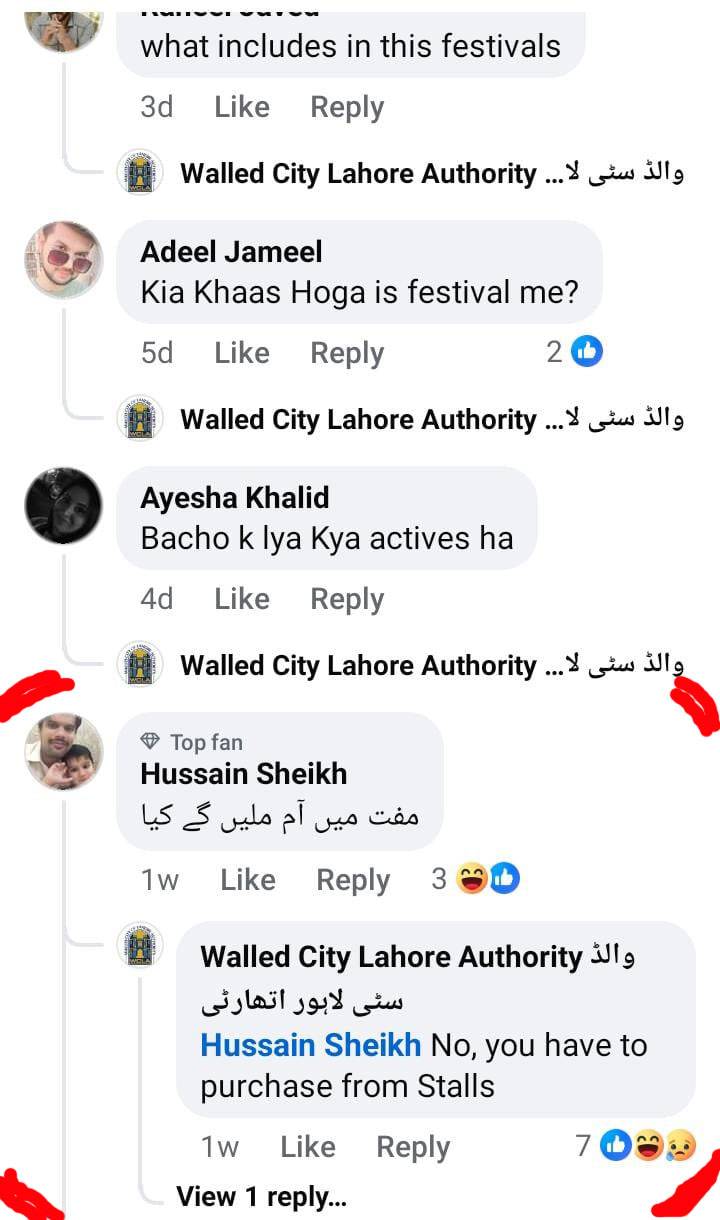Image resolution: width=720 pixels, height=1220 pixels.
Task: Reply to Ayesha Khalid's comment
Action: (x=347, y=599)
